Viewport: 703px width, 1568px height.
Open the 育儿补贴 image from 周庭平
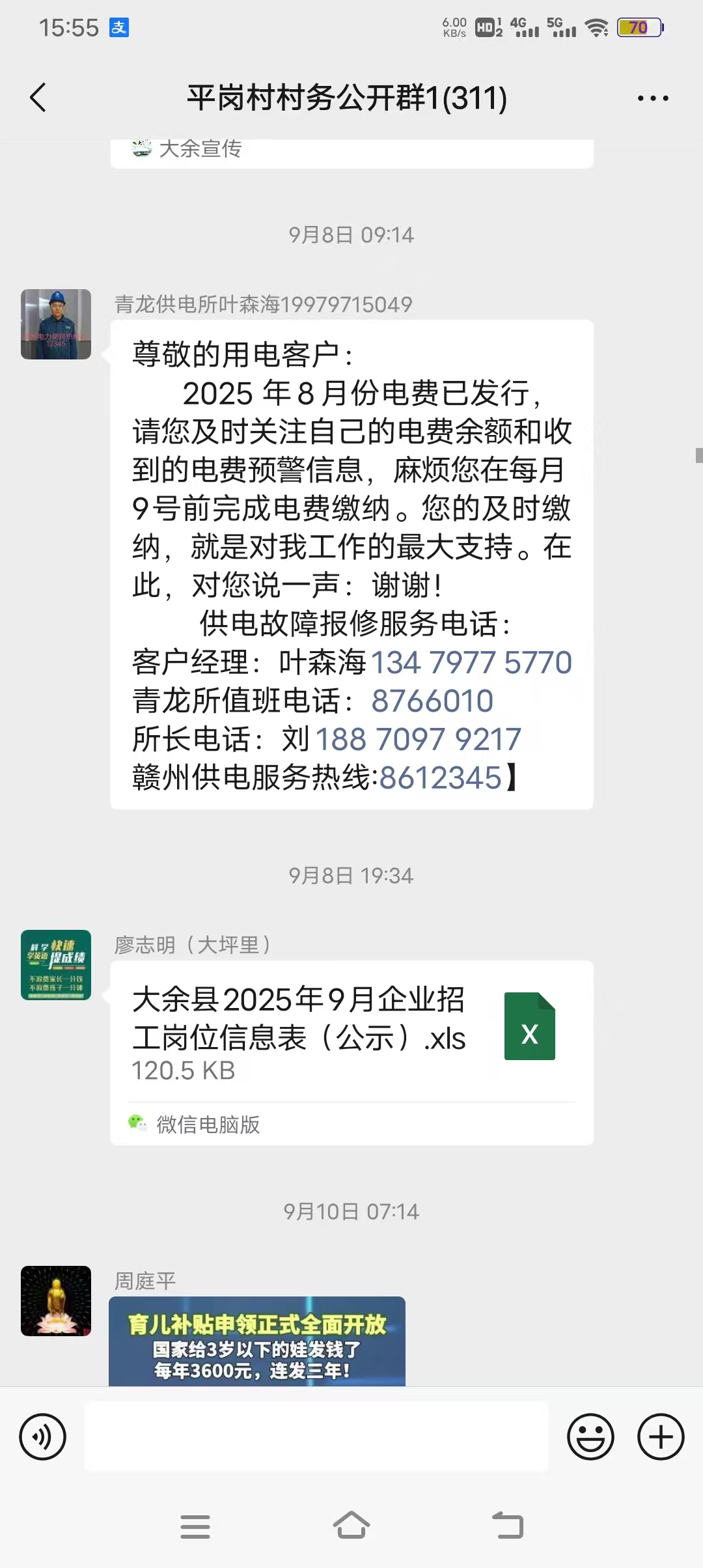[257, 1341]
